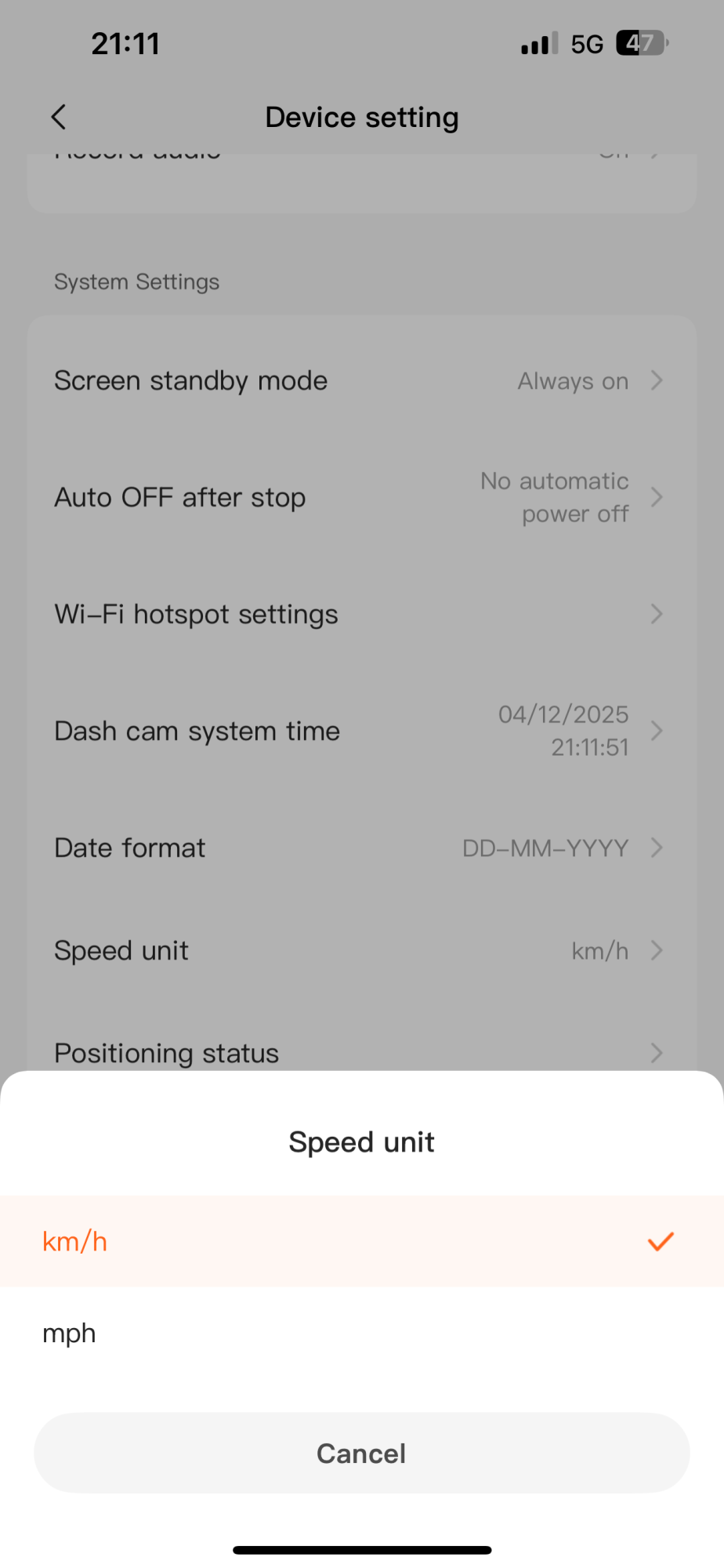Cancel the Speed unit picker
Image resolution: width=724 pixels, height=1568 pixels.
tap(361, 1453)
